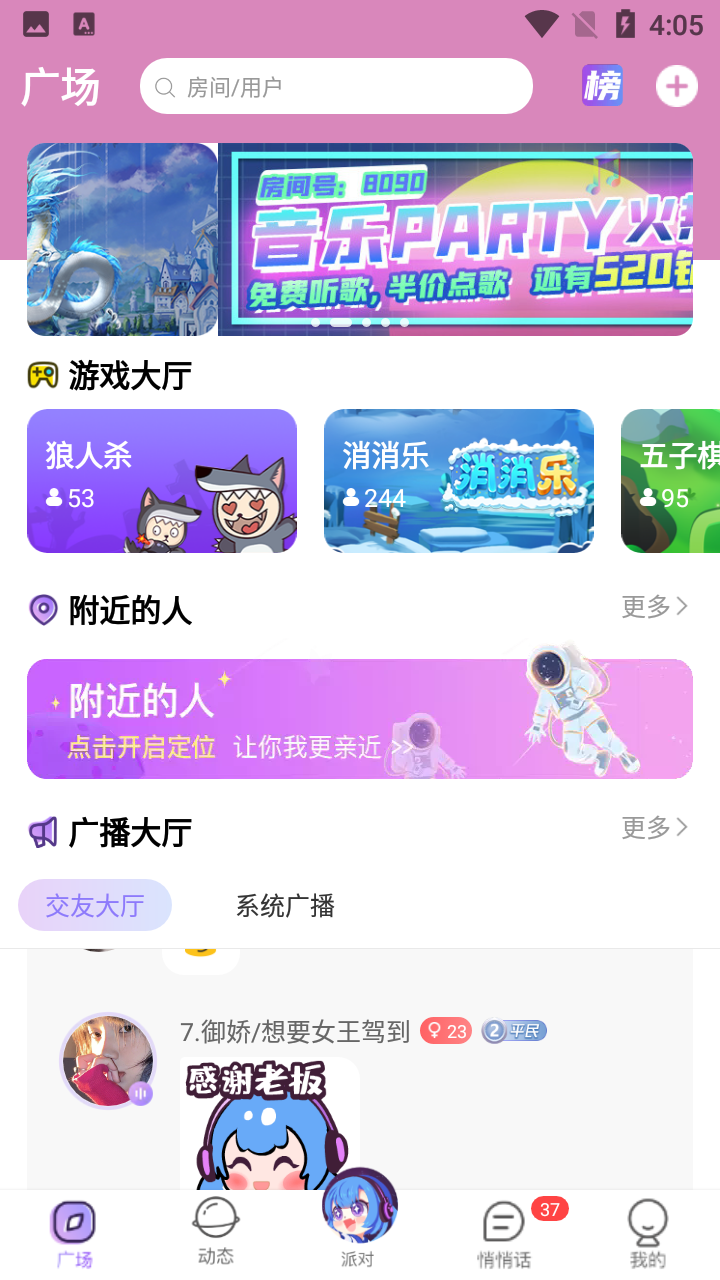This screenshot has height=1280, width=720.
Task: Enter the 狼人杀 game room
Action: click(x=162, y=481)
